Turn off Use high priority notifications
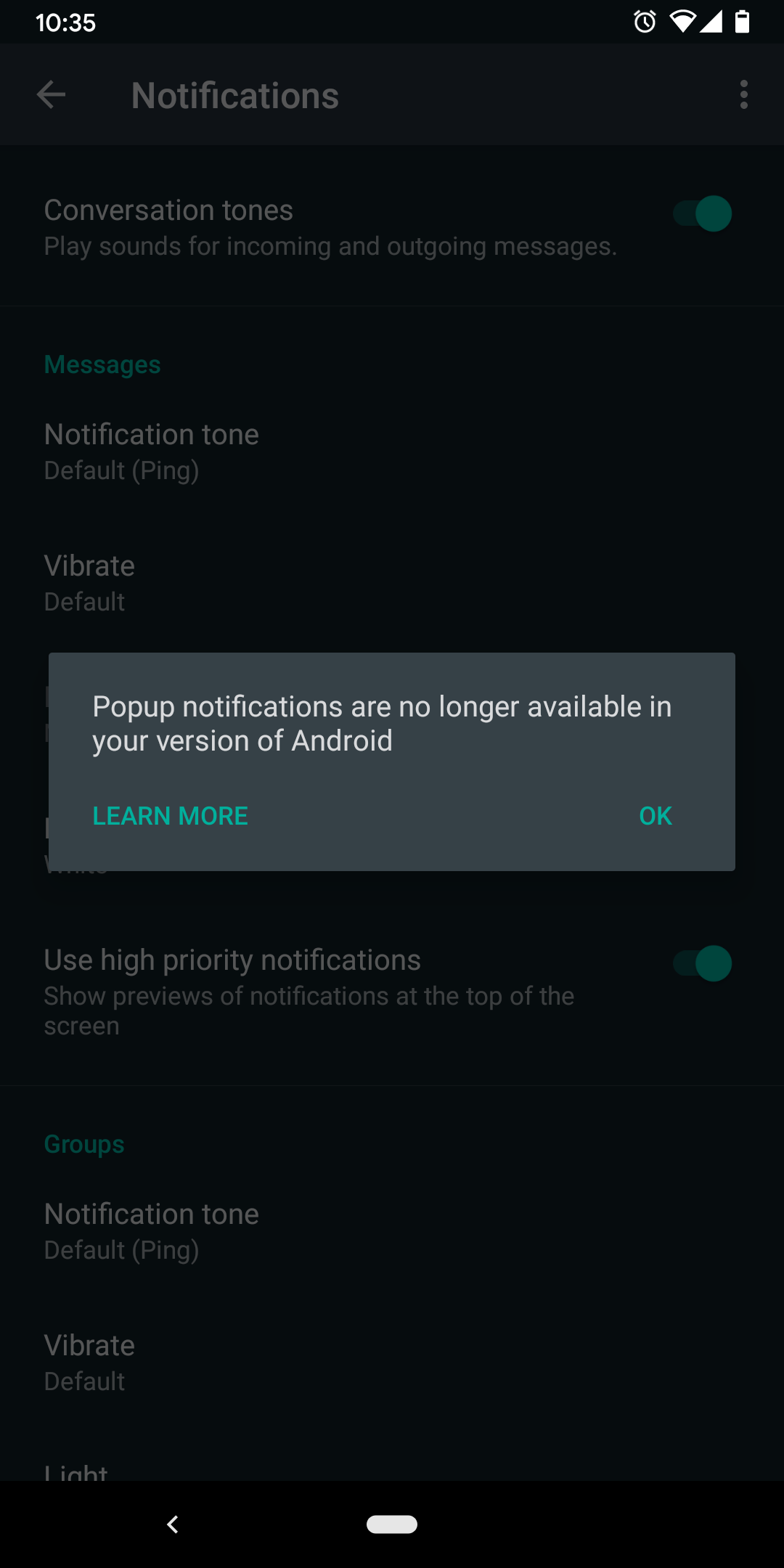The width and height of the screenshot is (784, 1568). [699, 963]
